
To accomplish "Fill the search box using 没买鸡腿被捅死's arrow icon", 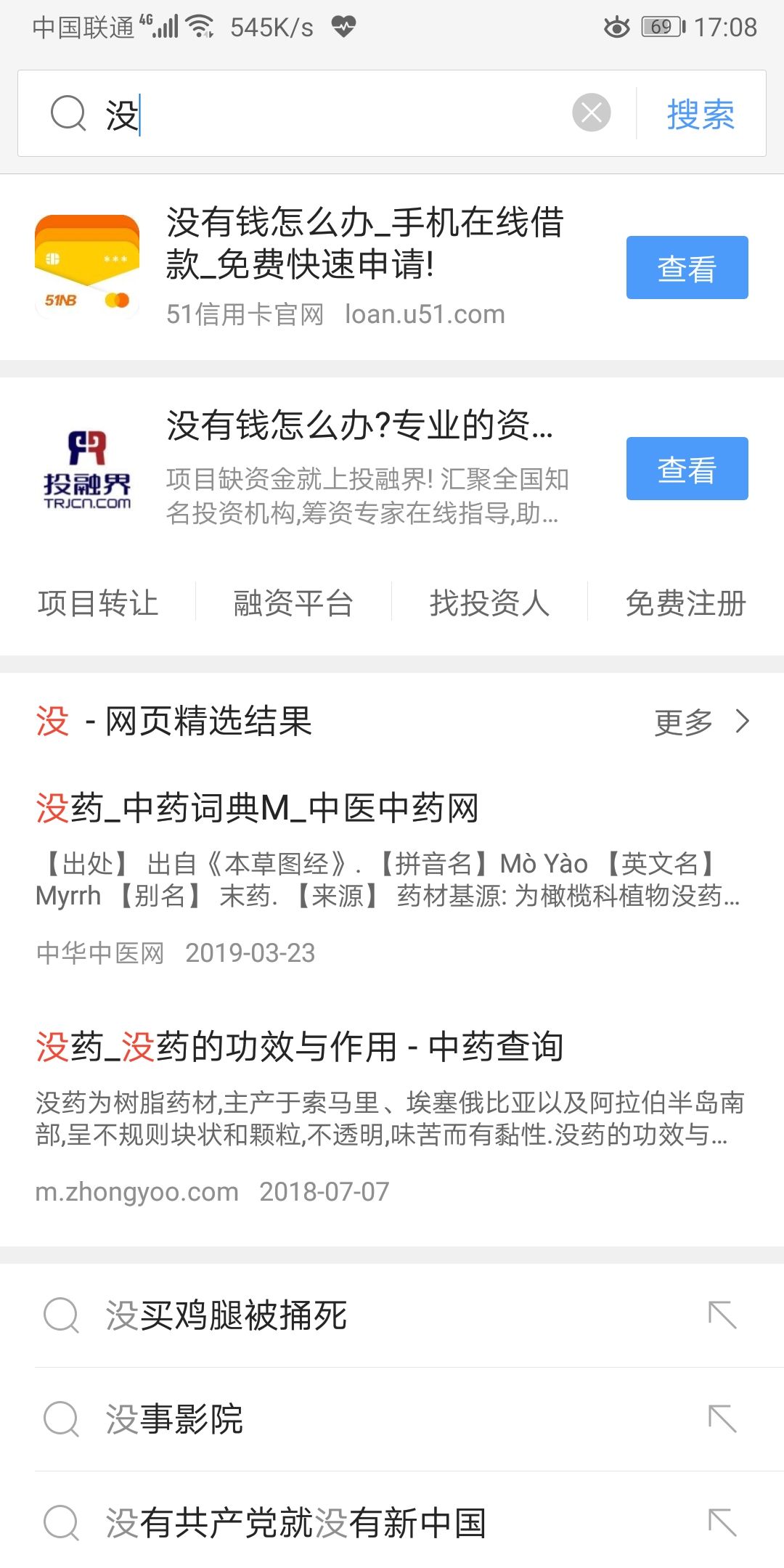I will (722, 1315).
